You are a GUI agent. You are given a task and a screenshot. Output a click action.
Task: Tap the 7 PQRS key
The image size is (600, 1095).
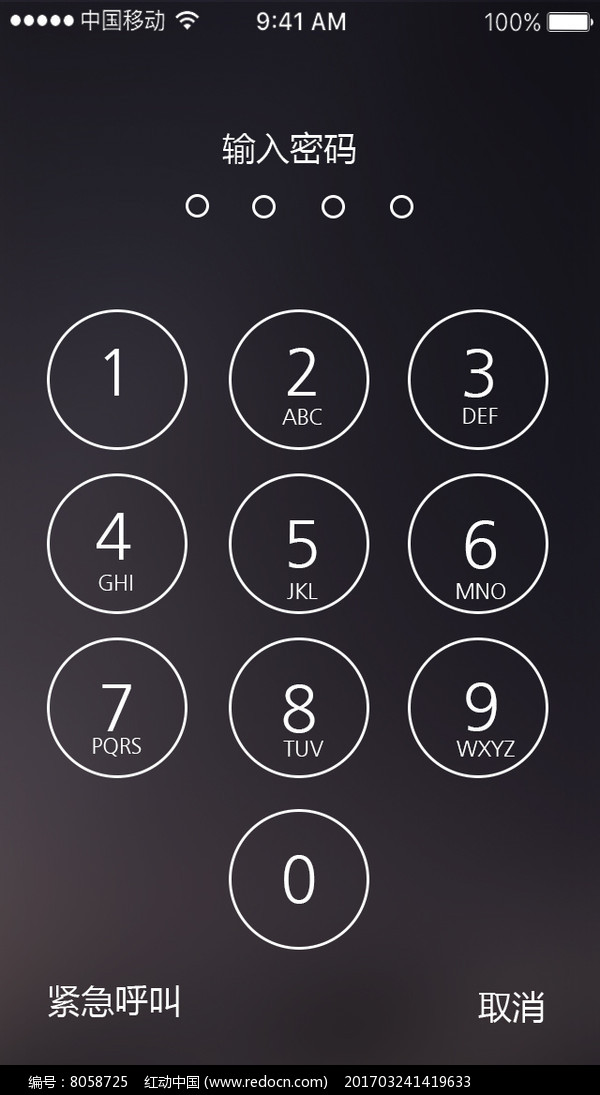(x=117, y=708)
